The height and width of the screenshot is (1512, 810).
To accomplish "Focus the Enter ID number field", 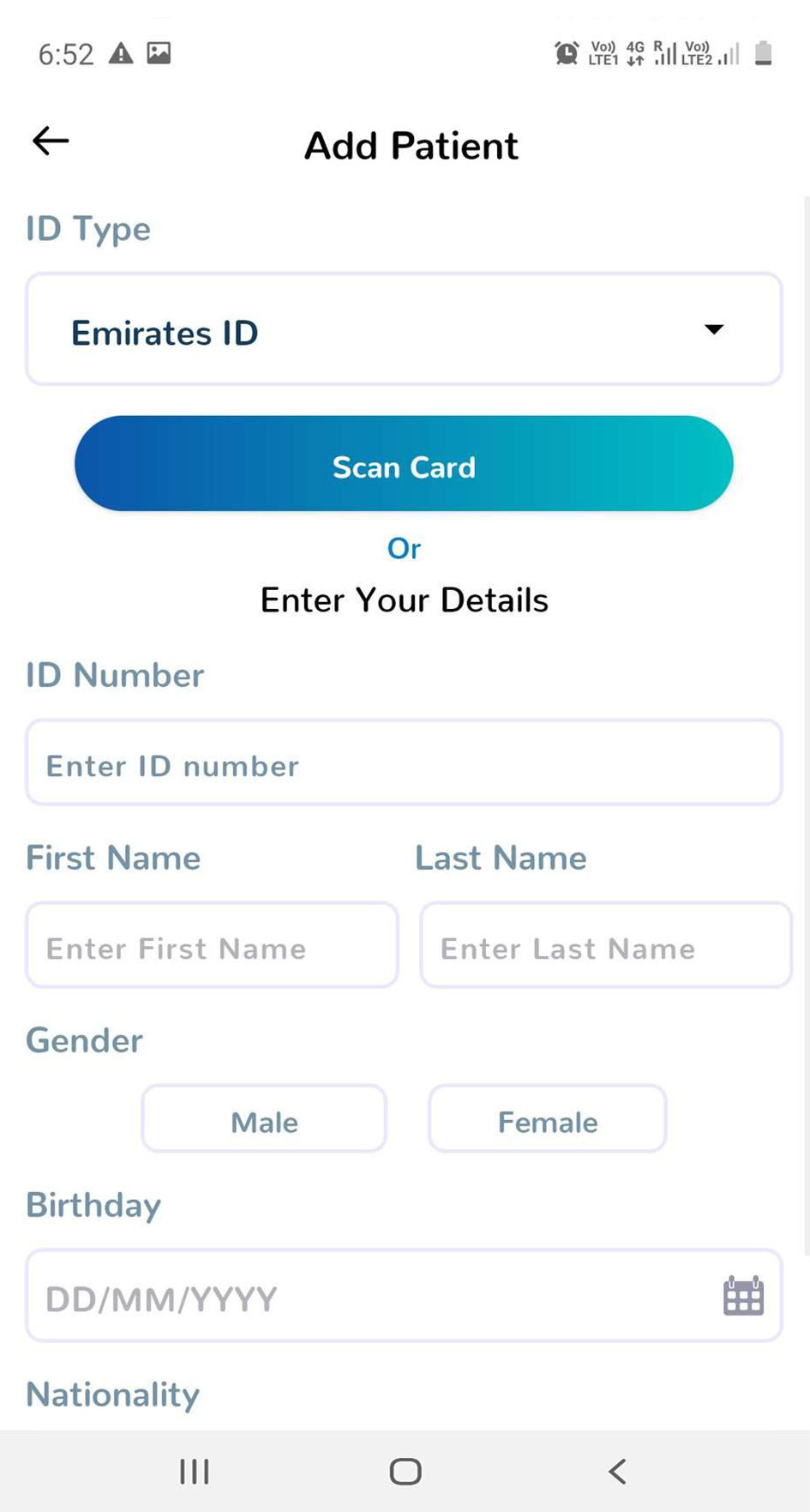I will [404, 762].
